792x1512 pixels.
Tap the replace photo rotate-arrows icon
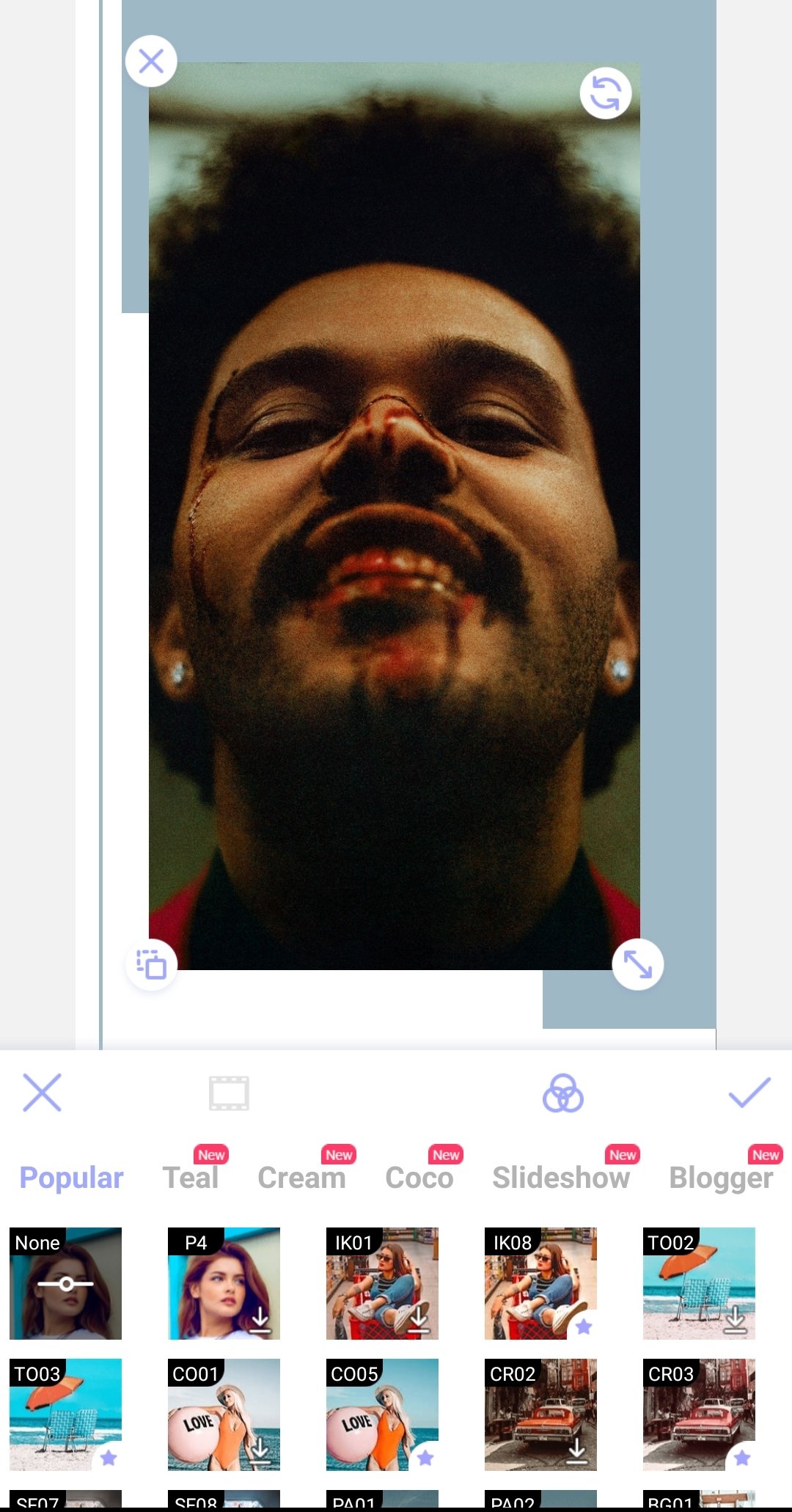point(606,93)
